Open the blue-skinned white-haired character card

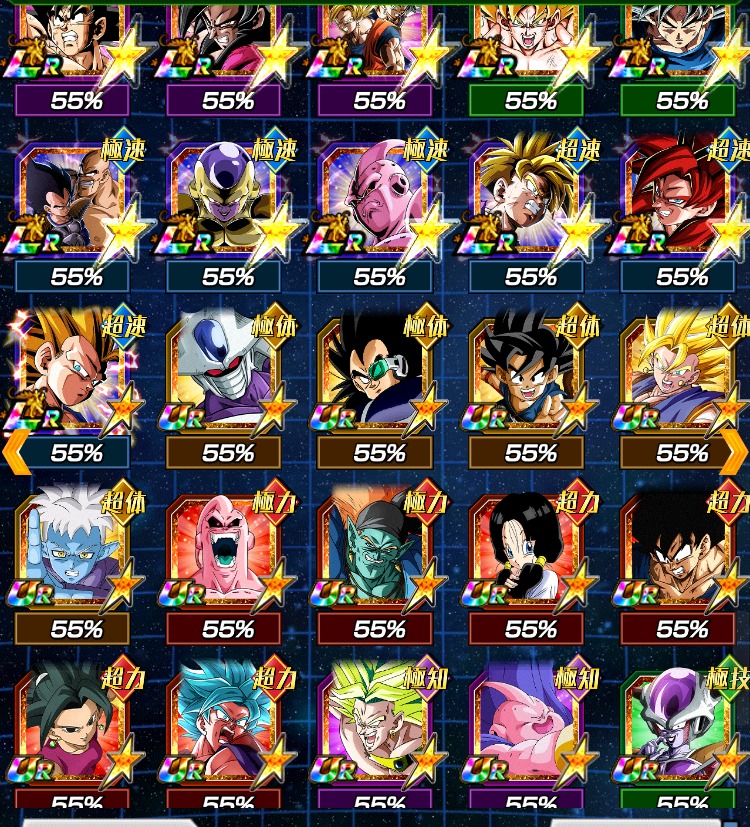[72, 550]
